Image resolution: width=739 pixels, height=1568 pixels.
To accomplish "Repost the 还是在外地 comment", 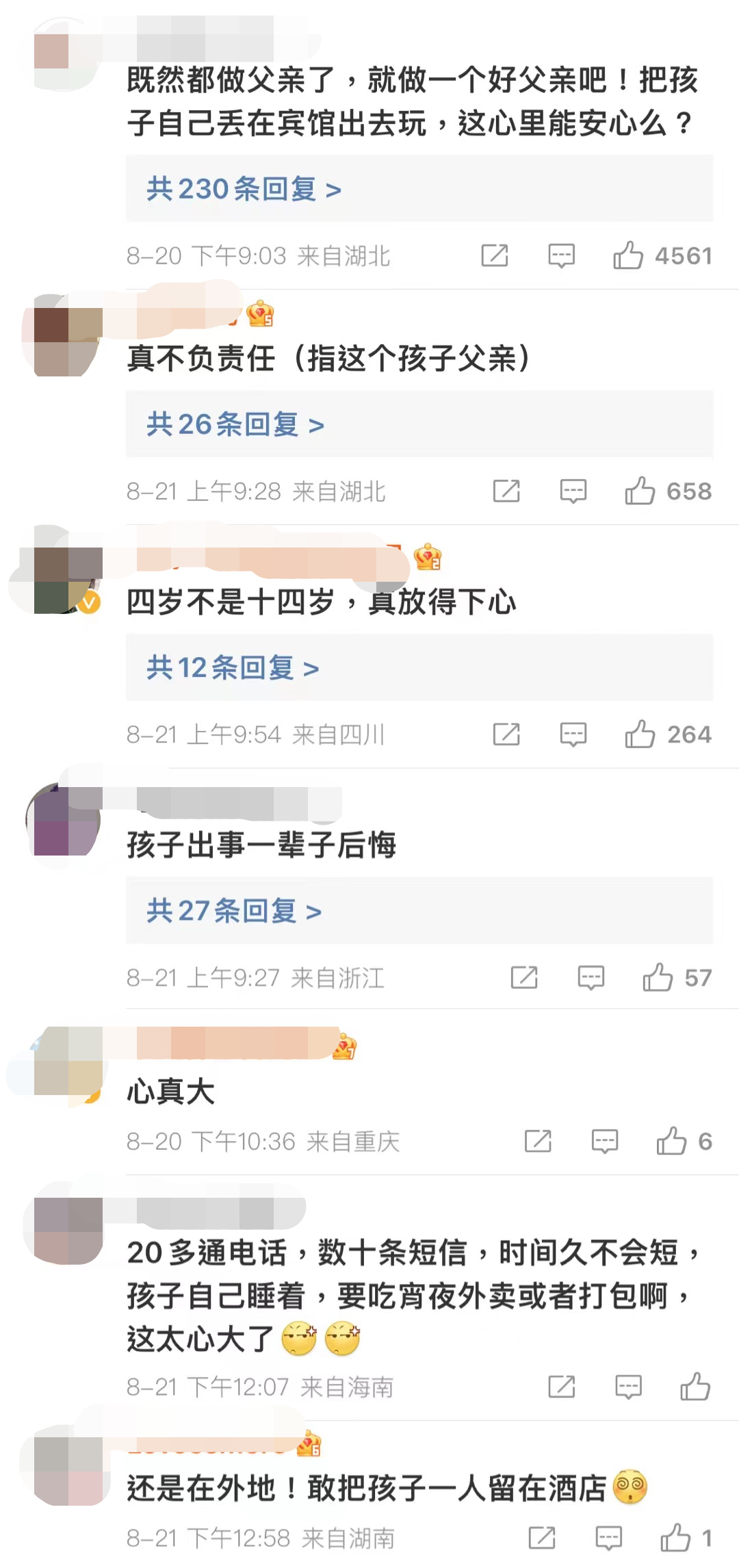I will (542, 1539).
